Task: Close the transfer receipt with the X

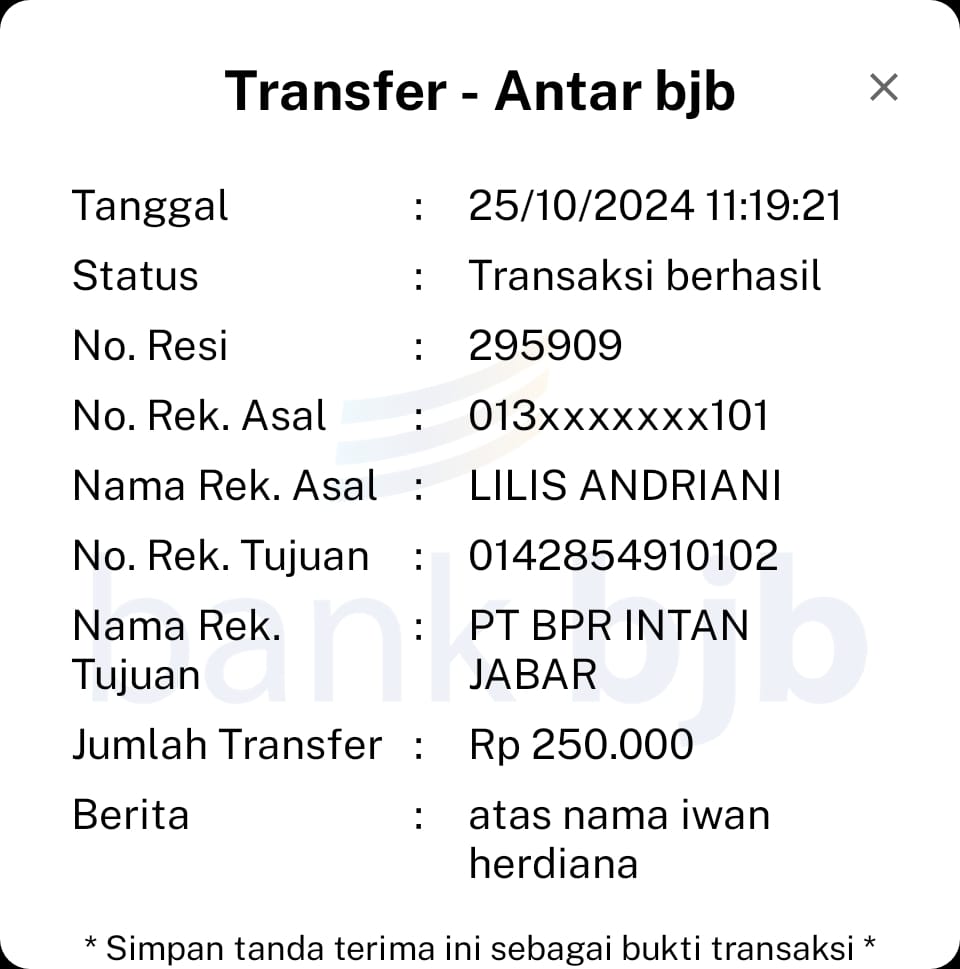Action: pyautogui.click(x=884, y=87)
